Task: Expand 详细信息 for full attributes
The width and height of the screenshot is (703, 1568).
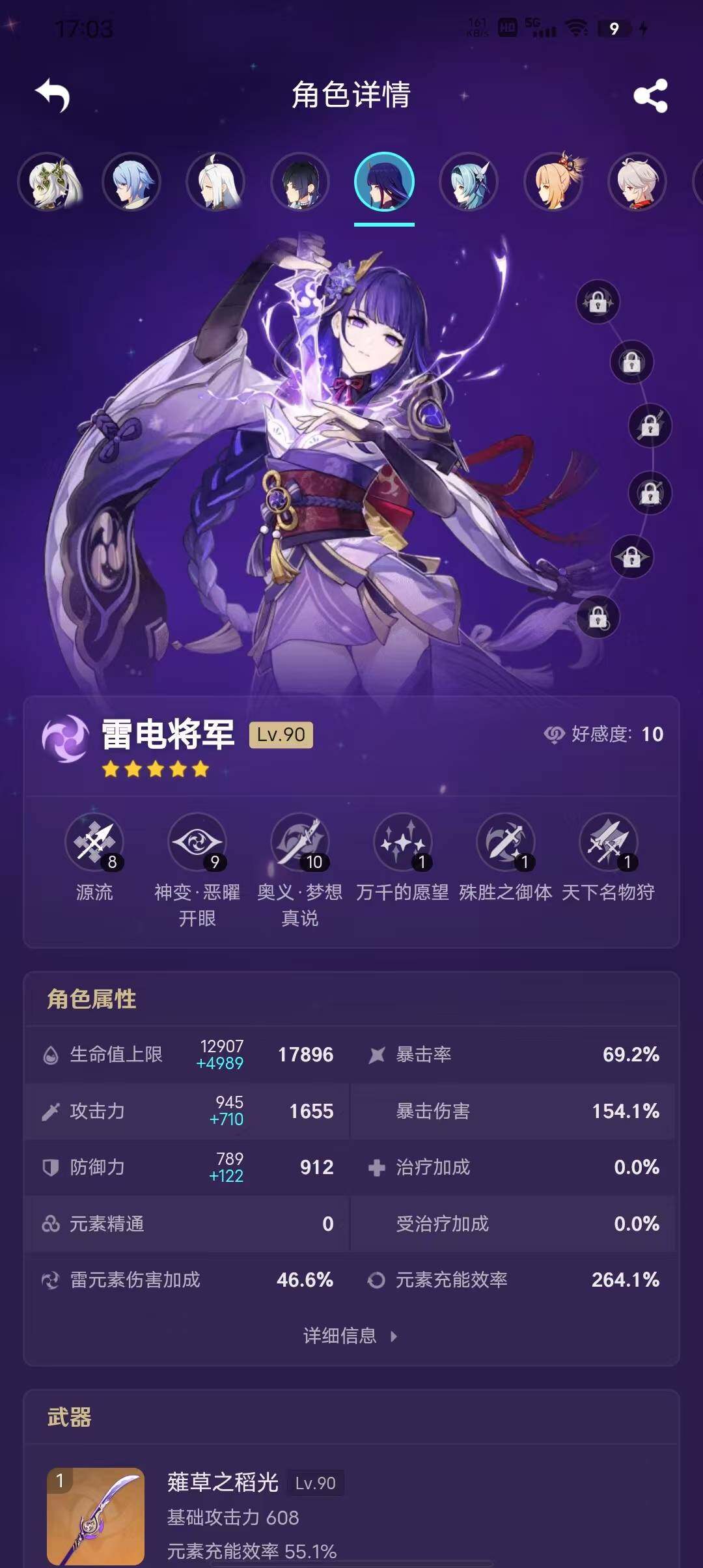Action: click(350, 1336)
